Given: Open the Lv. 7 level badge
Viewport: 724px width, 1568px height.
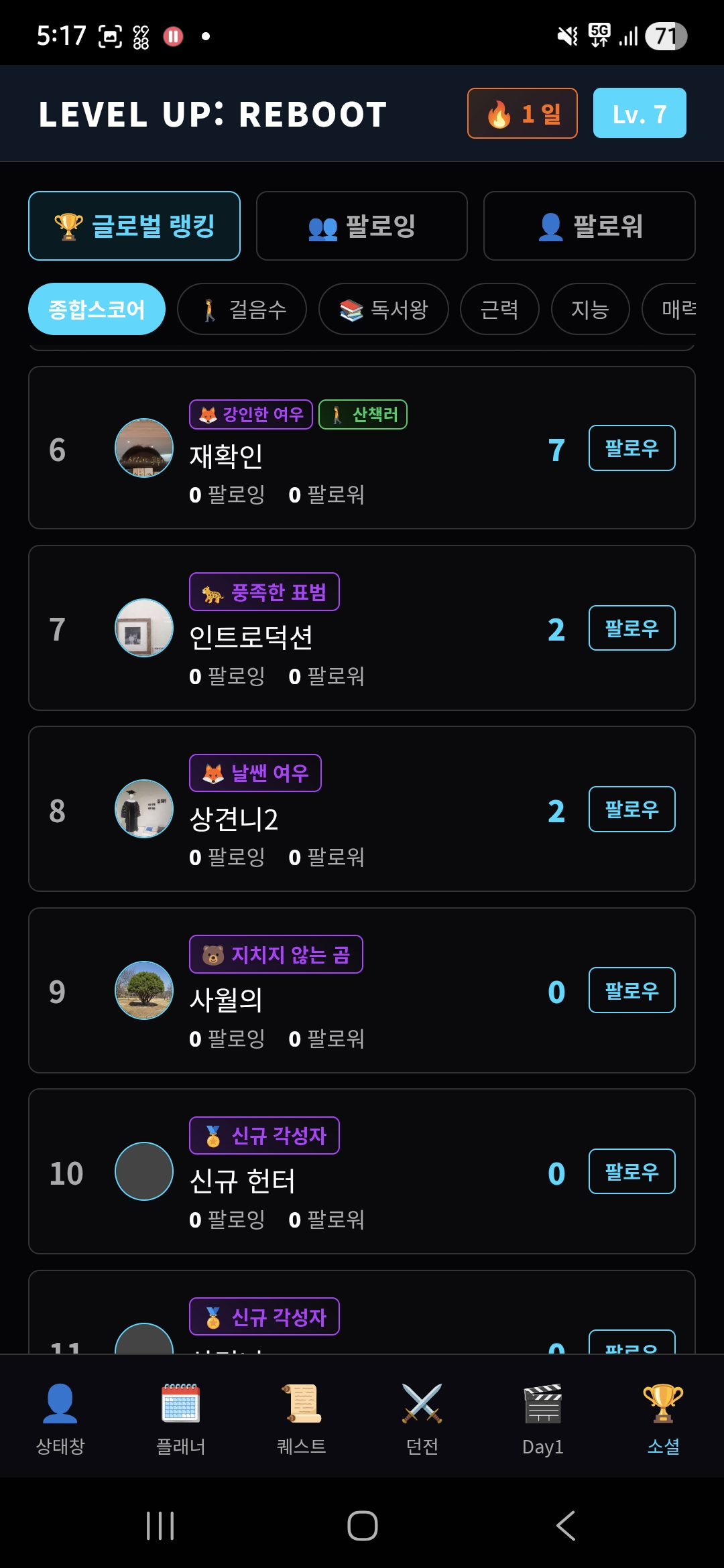Looking at the screenshot, I should click(x=639, y=113).
